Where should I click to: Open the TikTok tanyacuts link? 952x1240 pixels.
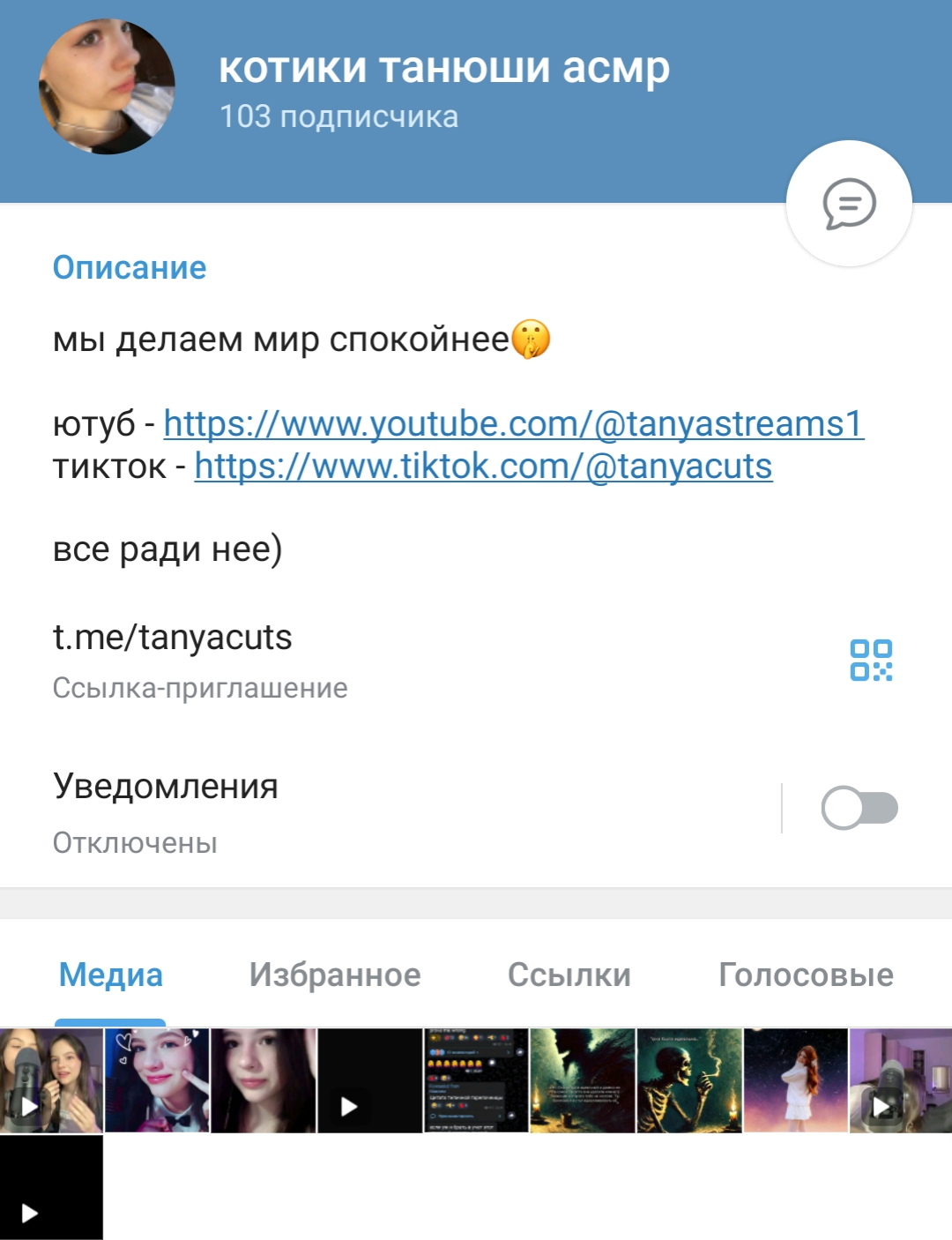click(x=483, y=467)
